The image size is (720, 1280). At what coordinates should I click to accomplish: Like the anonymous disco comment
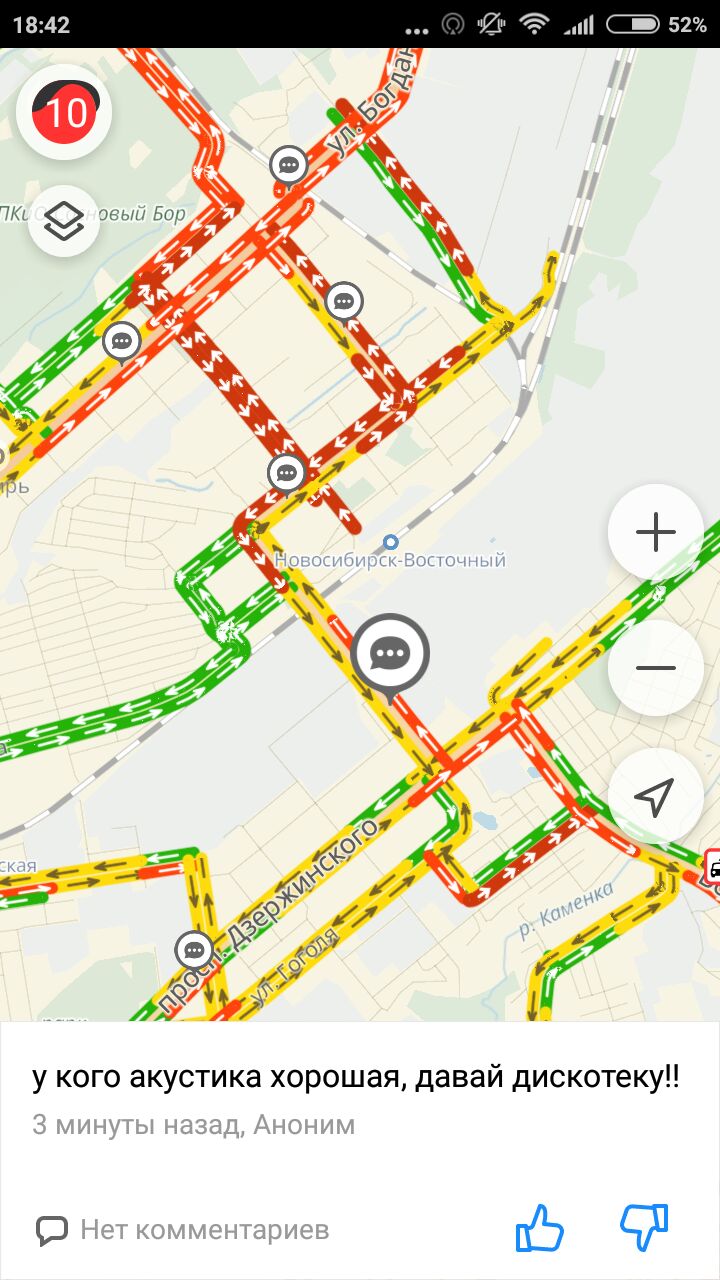[540, 1228]
